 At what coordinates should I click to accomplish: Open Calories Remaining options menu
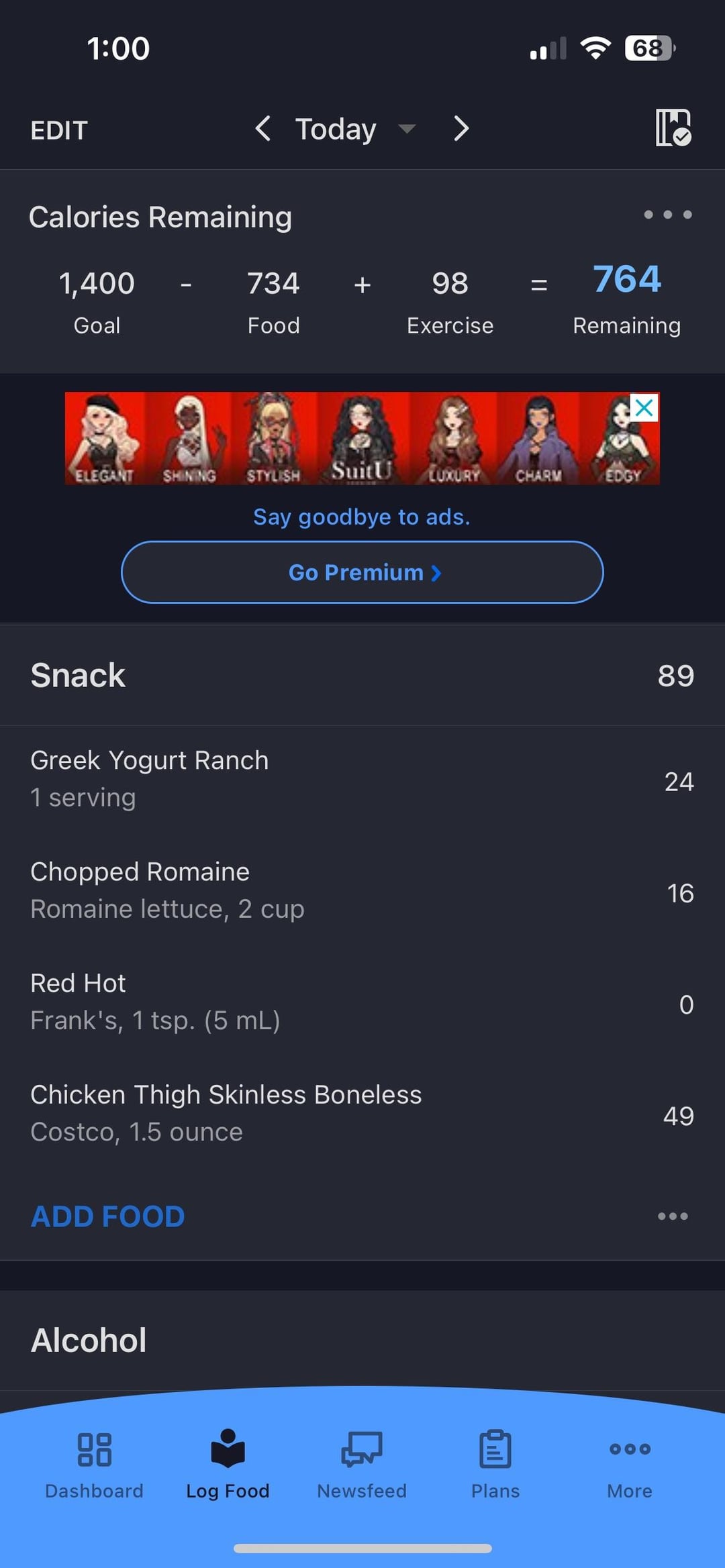(667, 215)
